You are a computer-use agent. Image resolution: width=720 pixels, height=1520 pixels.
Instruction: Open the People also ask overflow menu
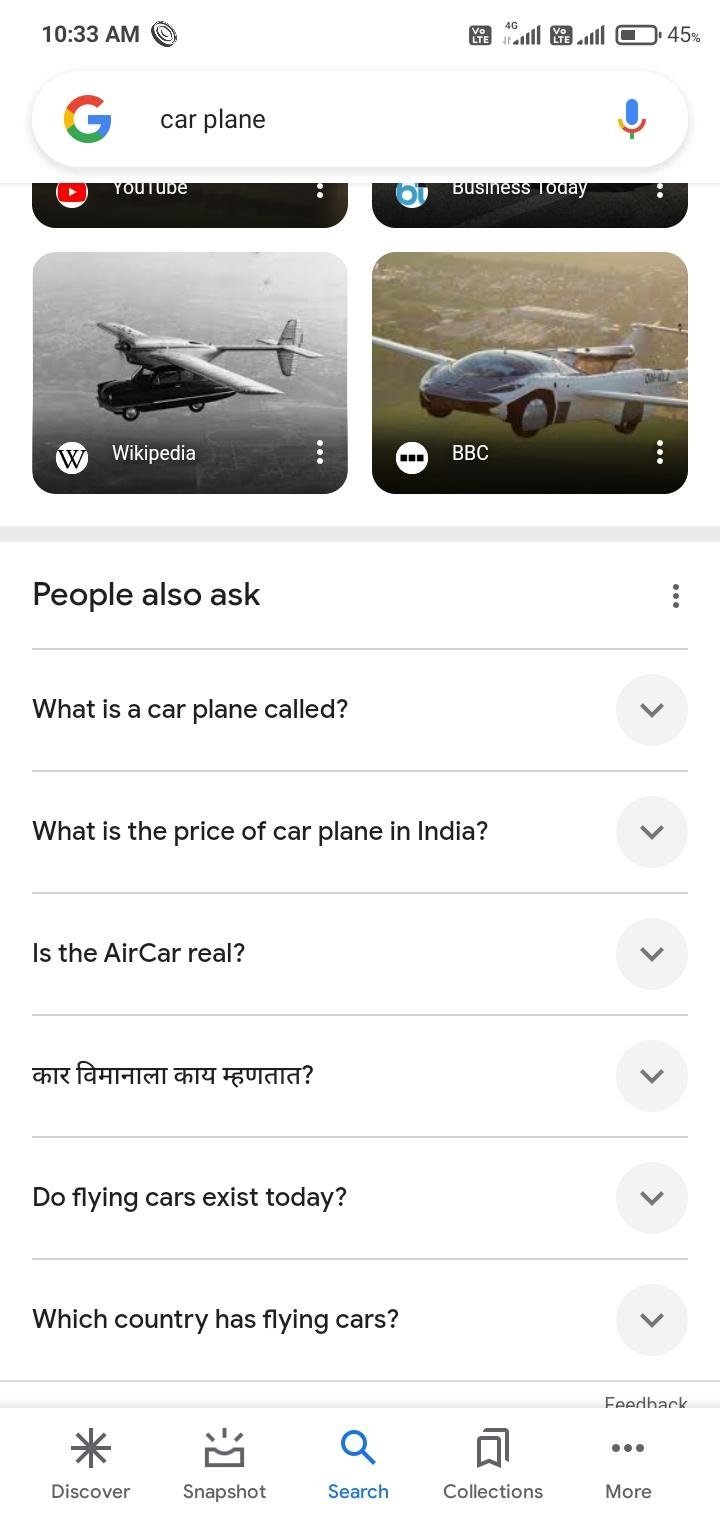click(x=676, y=596)
